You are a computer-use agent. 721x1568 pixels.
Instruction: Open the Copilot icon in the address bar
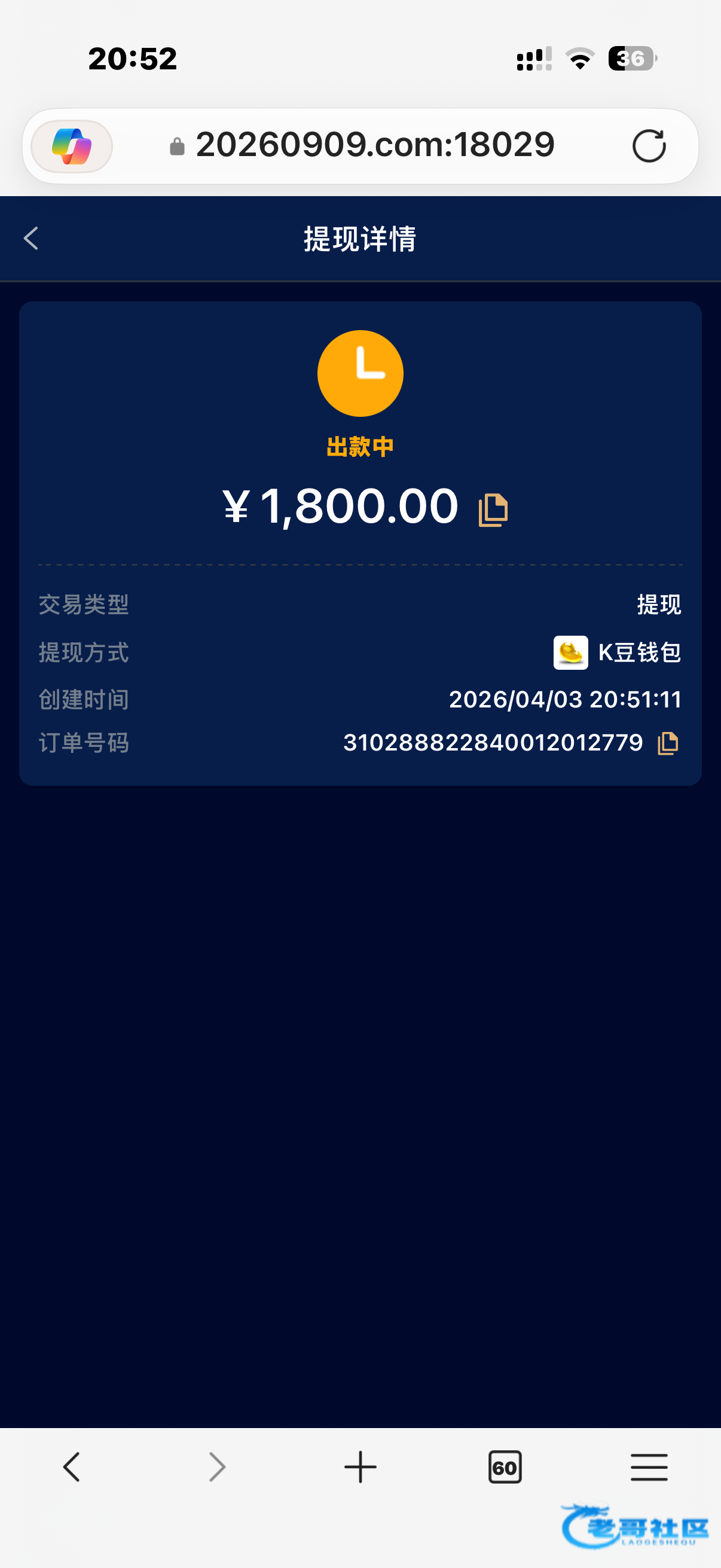[x=72, y=146]
